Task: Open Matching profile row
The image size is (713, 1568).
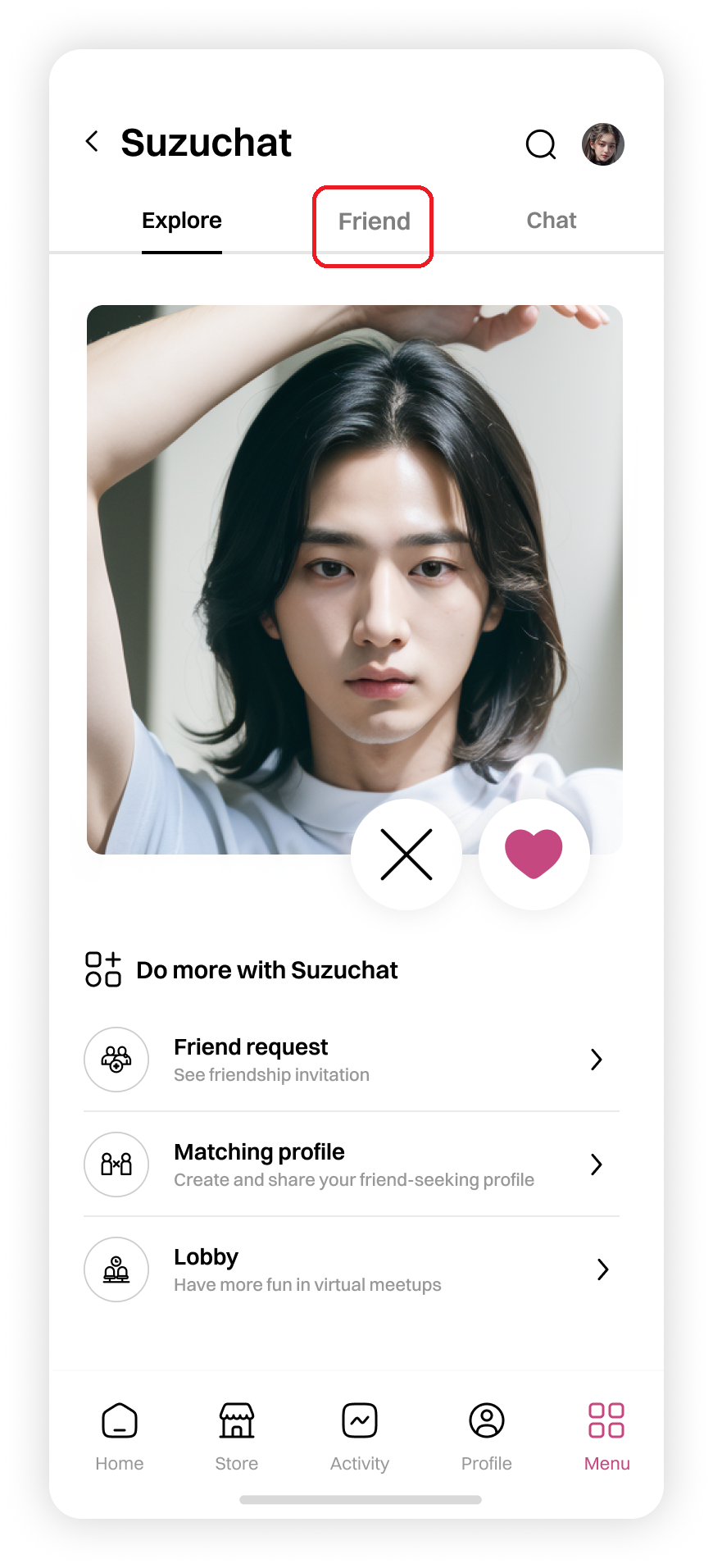Action: pyautogui.click(x=351, y=1165)
